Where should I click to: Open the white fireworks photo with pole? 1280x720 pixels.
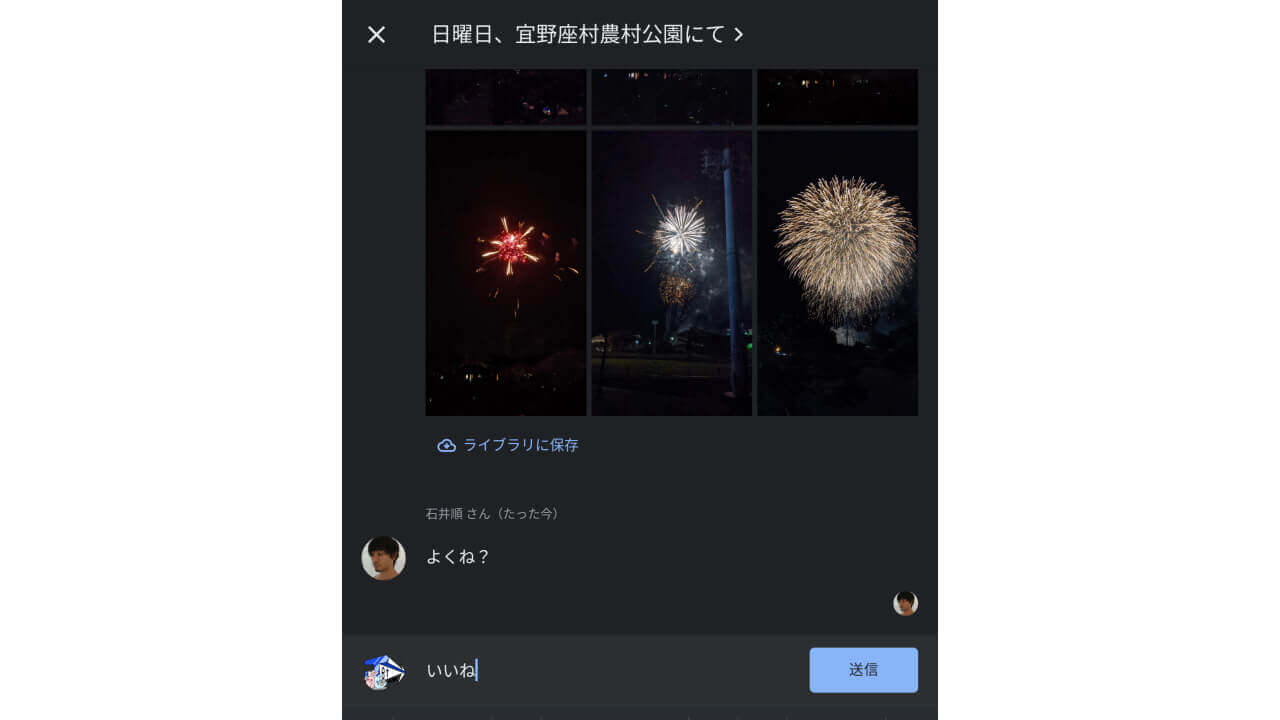pyautogui.click(x=671, y=272)
